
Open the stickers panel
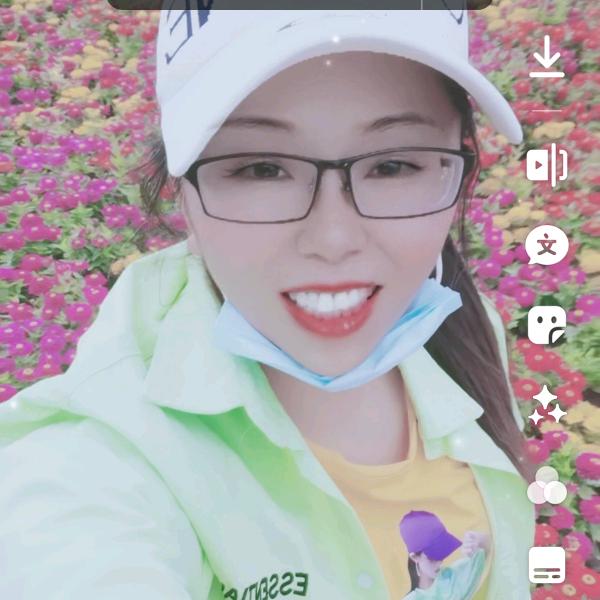[547, 325]
